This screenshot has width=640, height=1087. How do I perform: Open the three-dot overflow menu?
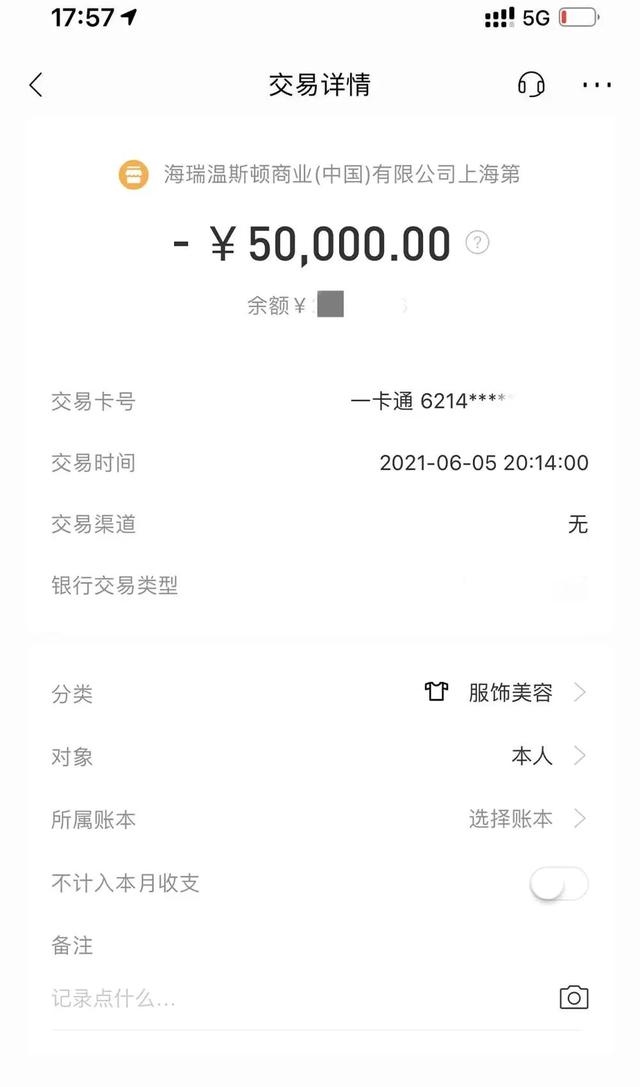(x=596, y=85)
